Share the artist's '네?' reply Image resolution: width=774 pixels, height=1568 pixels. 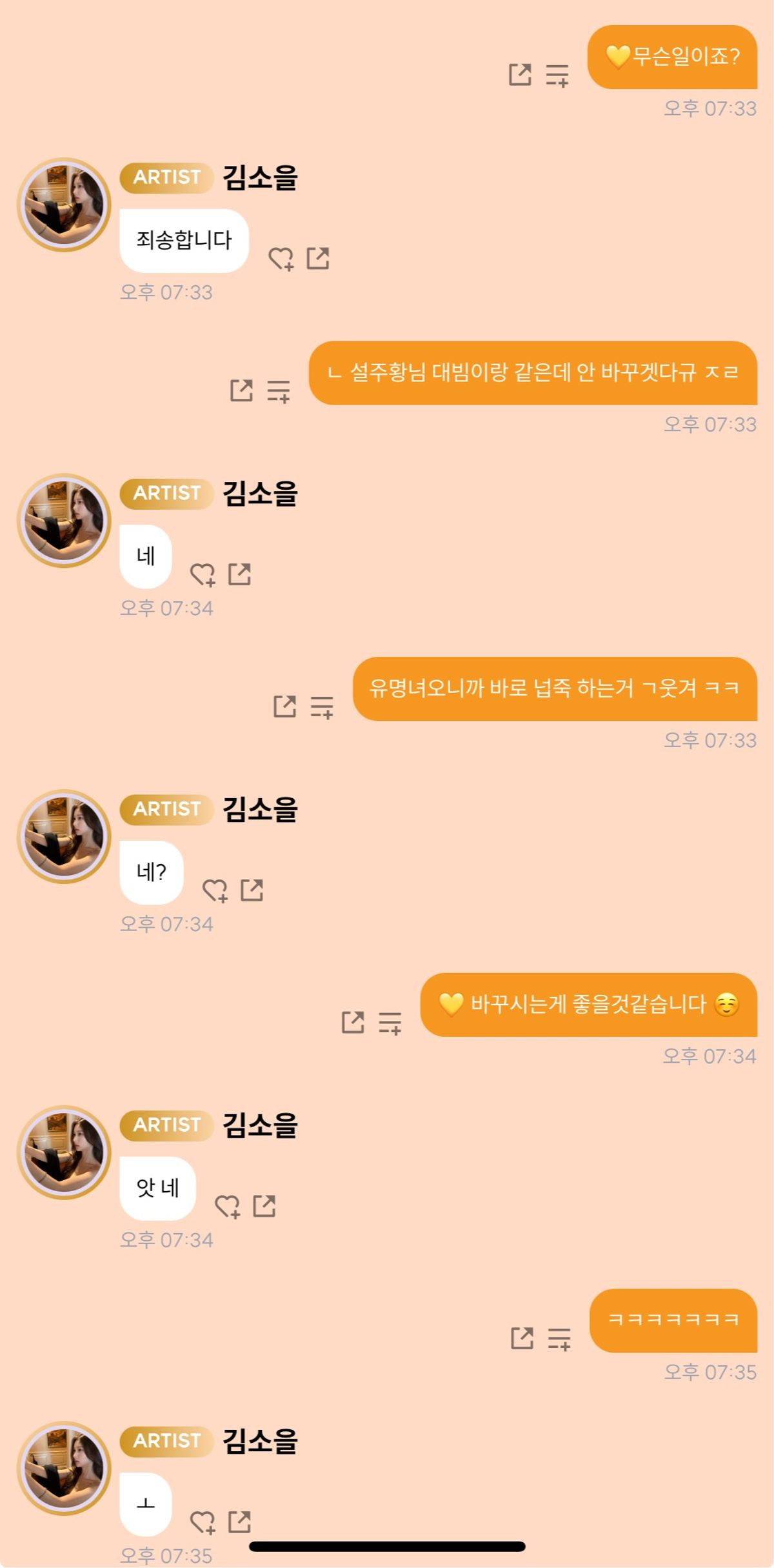(252, 890)
